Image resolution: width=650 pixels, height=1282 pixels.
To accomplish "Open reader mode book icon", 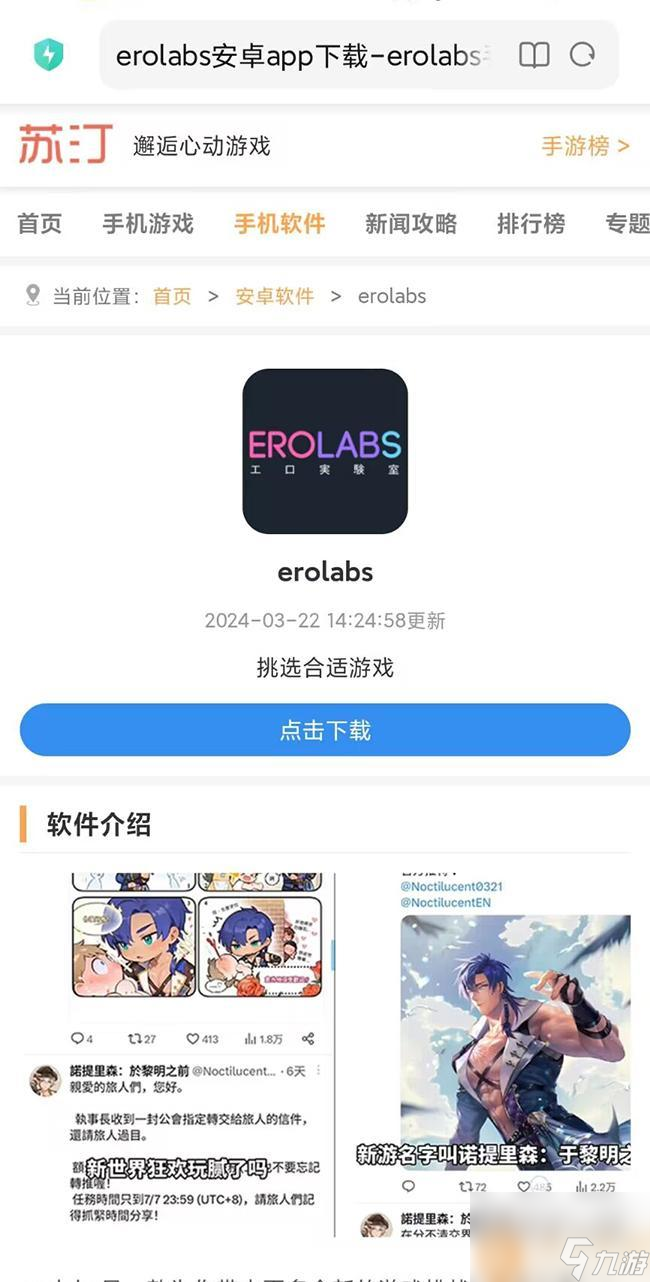I will (x=534, y=55).
